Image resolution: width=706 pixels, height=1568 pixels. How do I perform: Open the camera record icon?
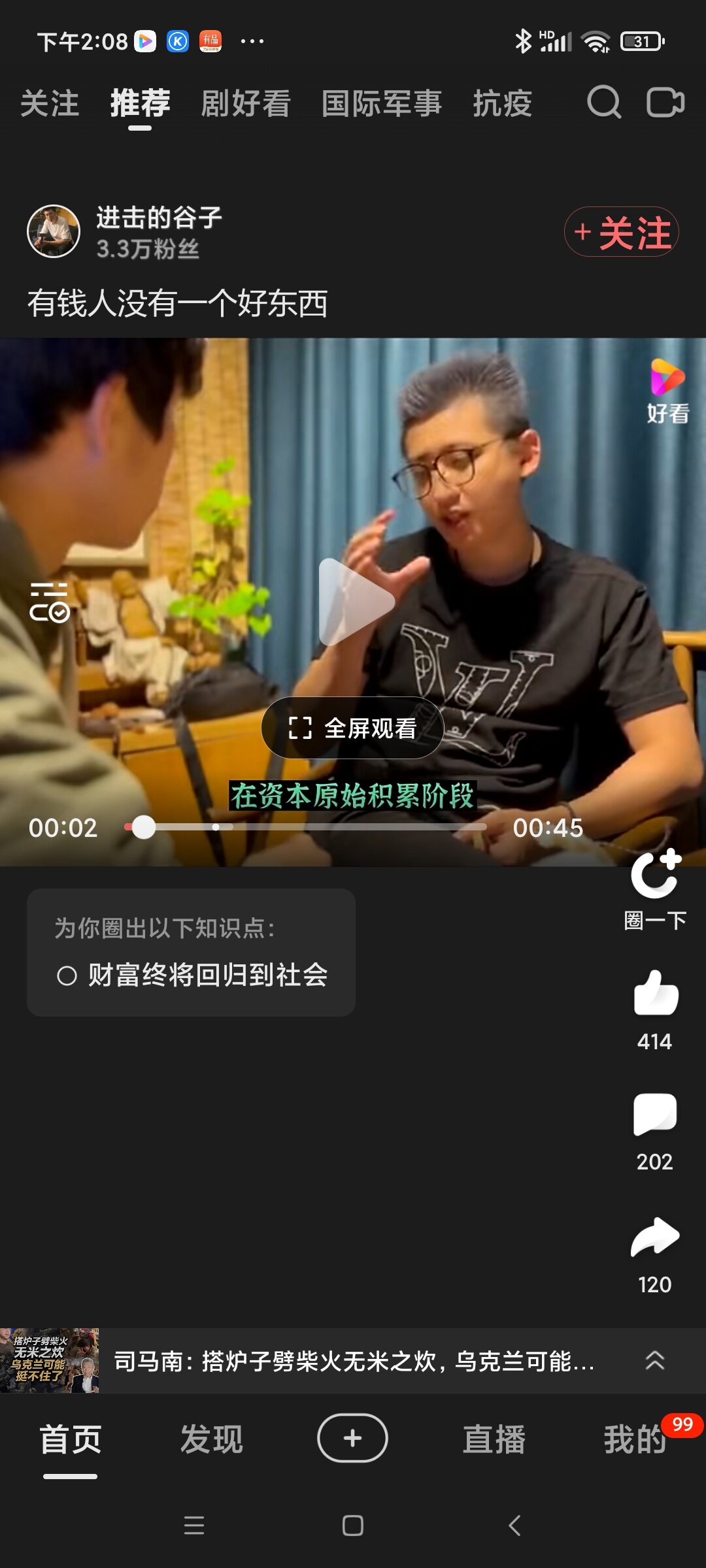pyautogui.click(x=665, y=103)
